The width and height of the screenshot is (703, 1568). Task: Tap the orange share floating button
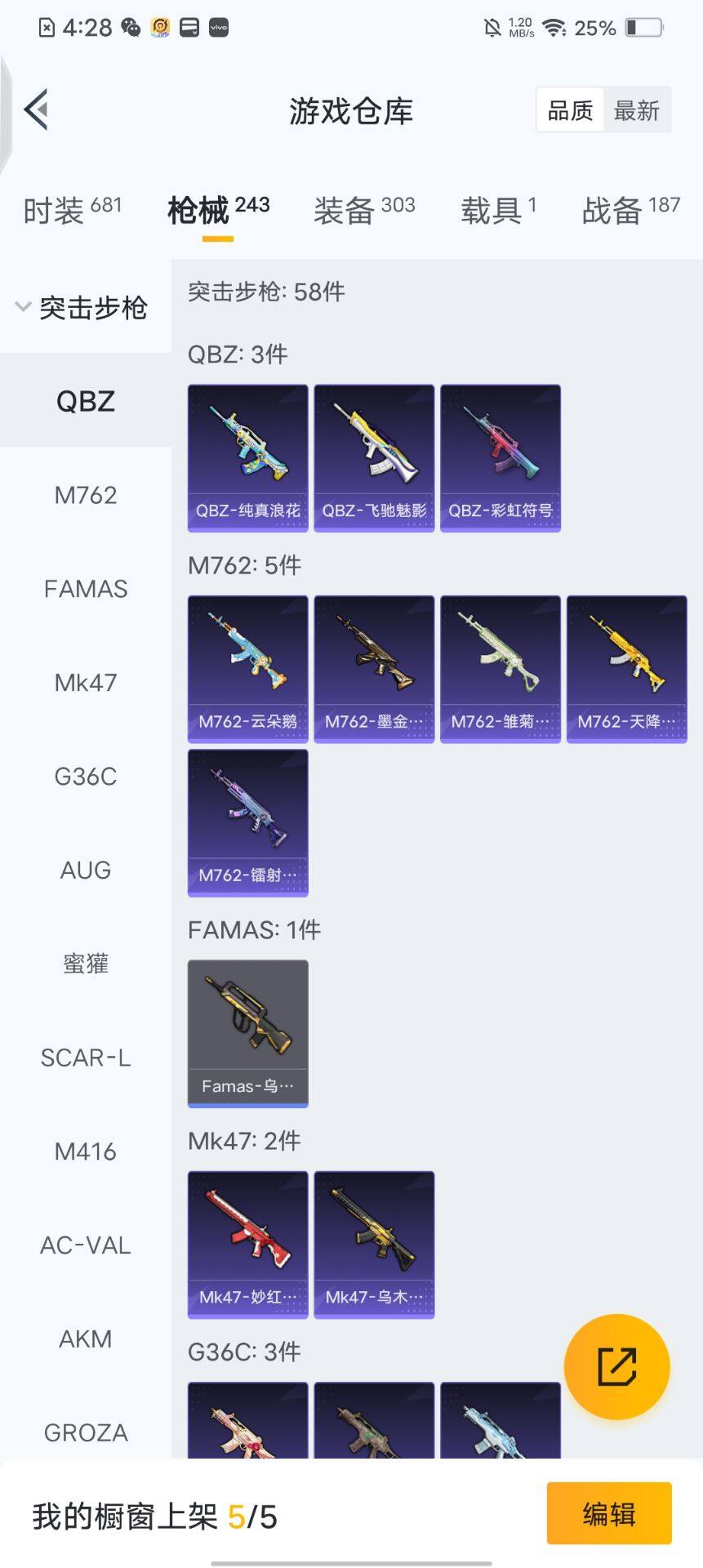tap(616, 1366)
